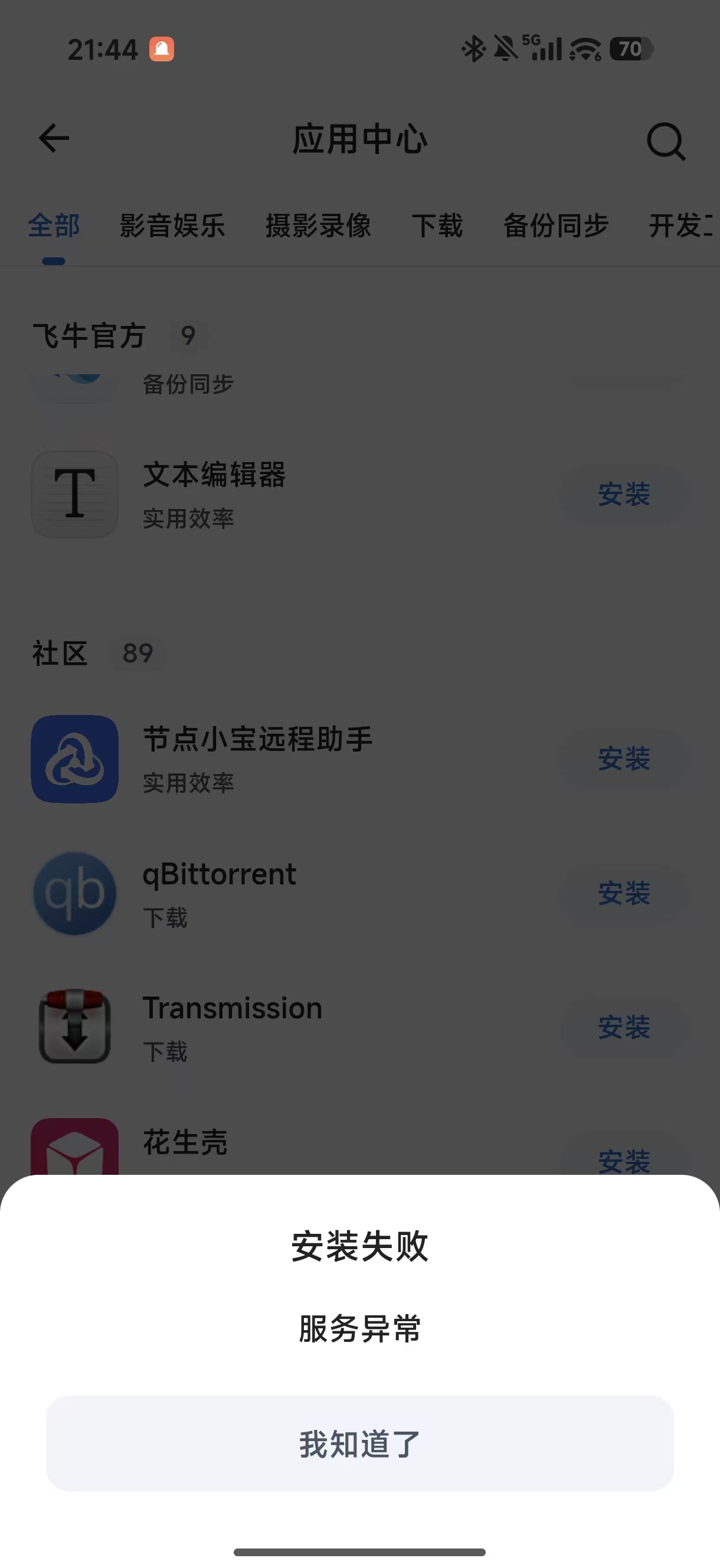
Task: Tap the notification bell icon in status bar
Action: [162, 51]
